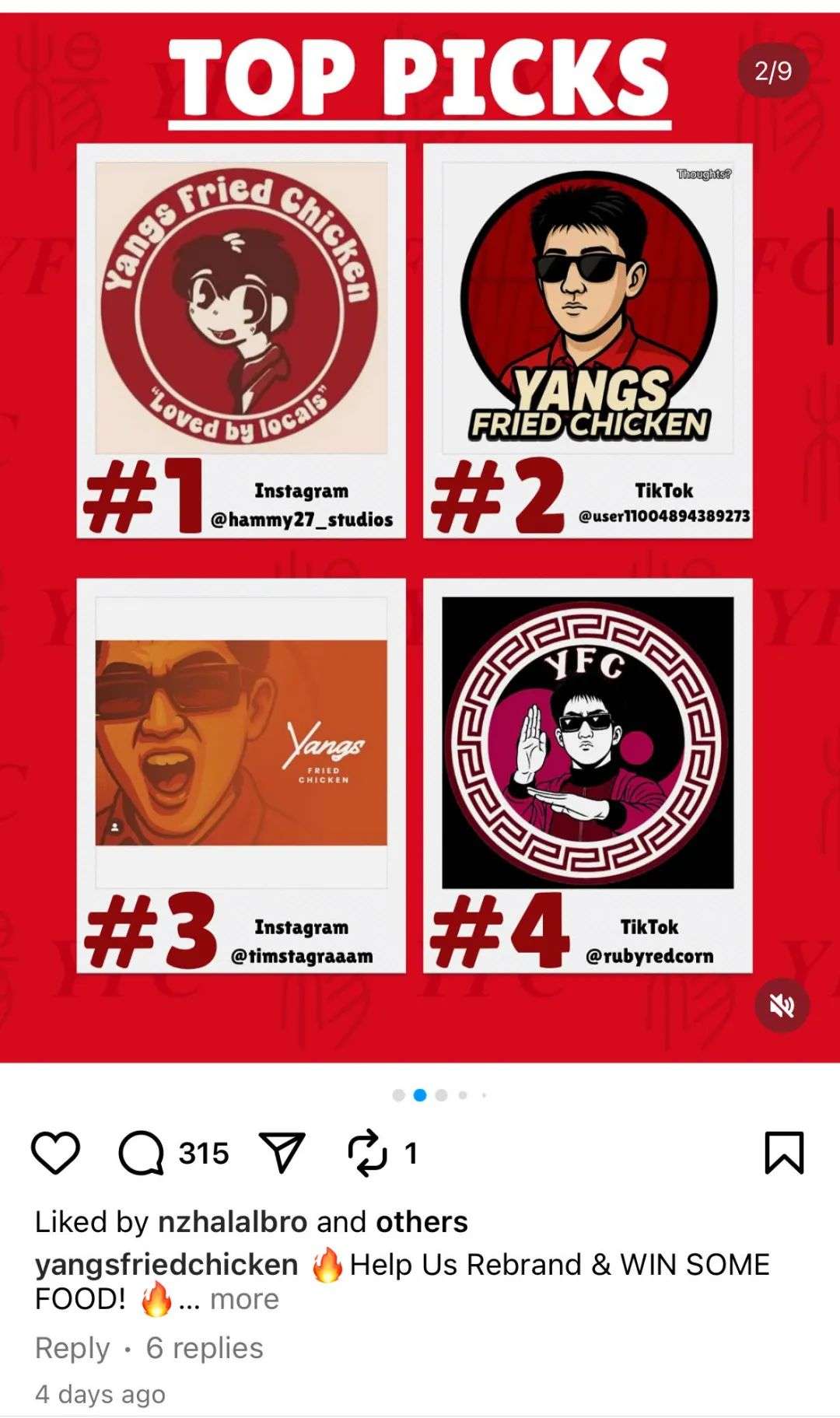Share the post via paper plane icon
The width and height of the screenshot is (840, 1418).
tap(281, 1153)
